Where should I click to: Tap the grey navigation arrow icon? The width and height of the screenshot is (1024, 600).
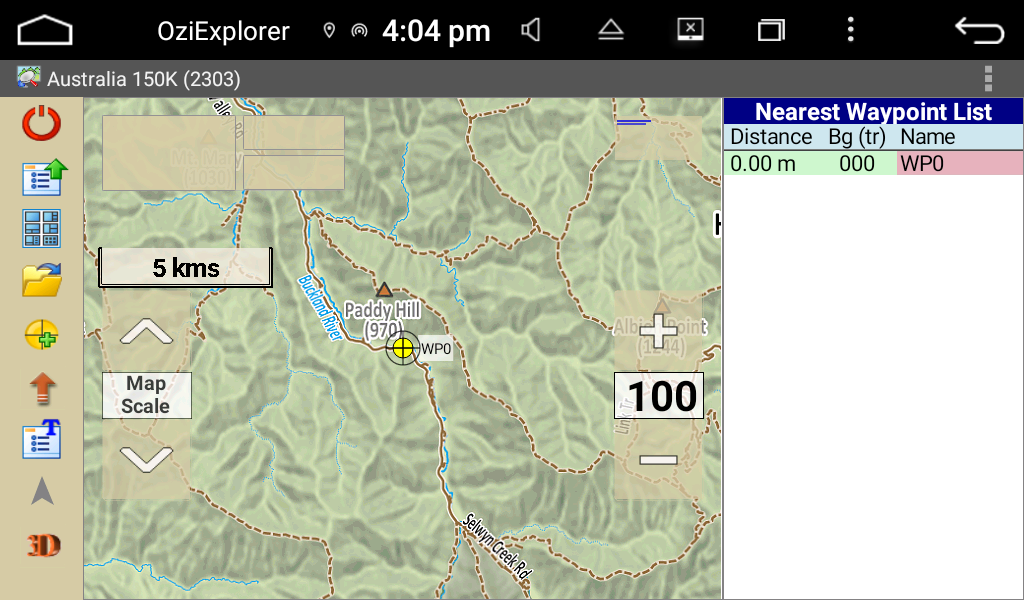coord(42,492)
